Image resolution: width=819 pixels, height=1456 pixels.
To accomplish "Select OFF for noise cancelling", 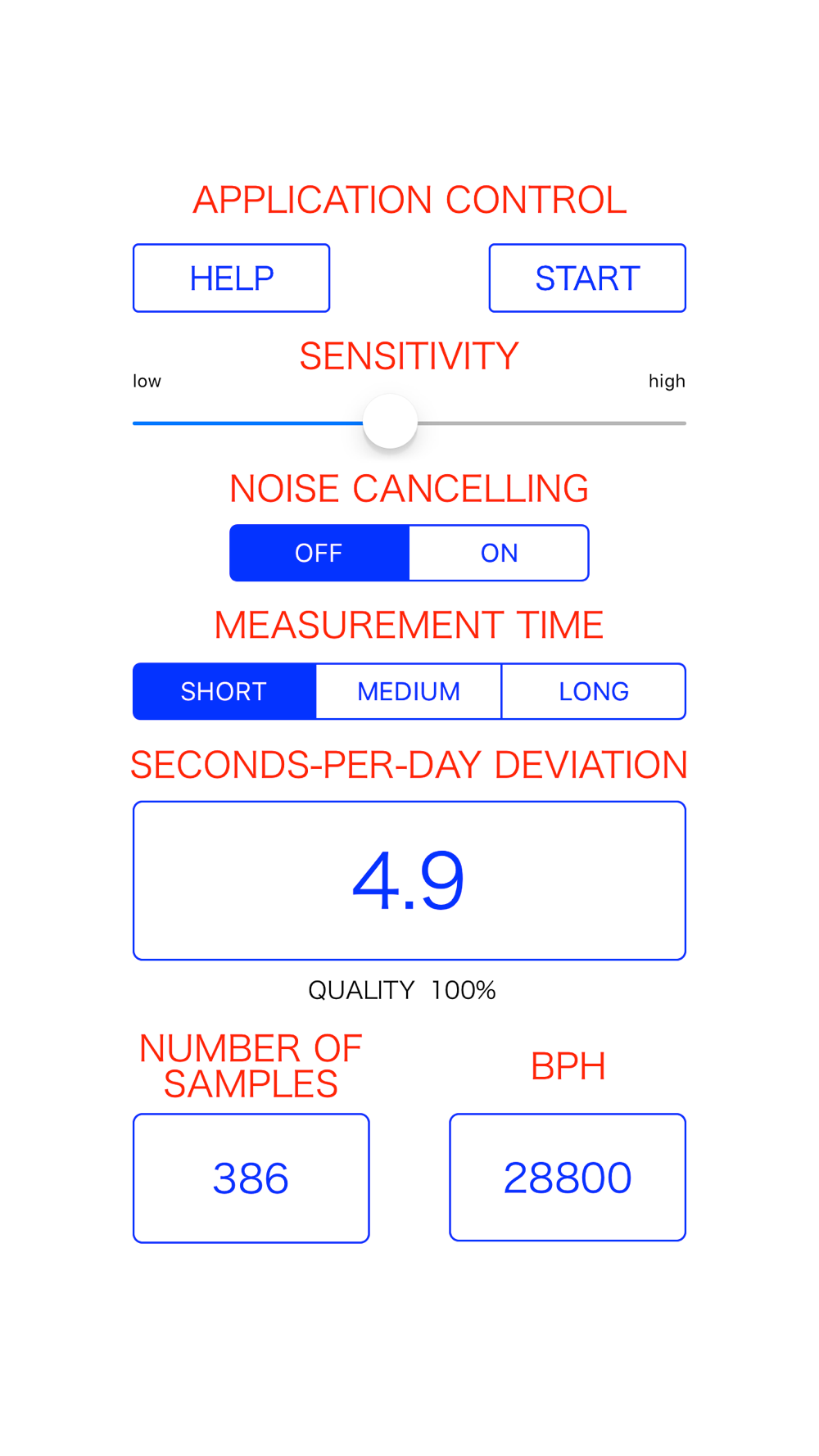I will pyautogui.click(x=319, y=554).
